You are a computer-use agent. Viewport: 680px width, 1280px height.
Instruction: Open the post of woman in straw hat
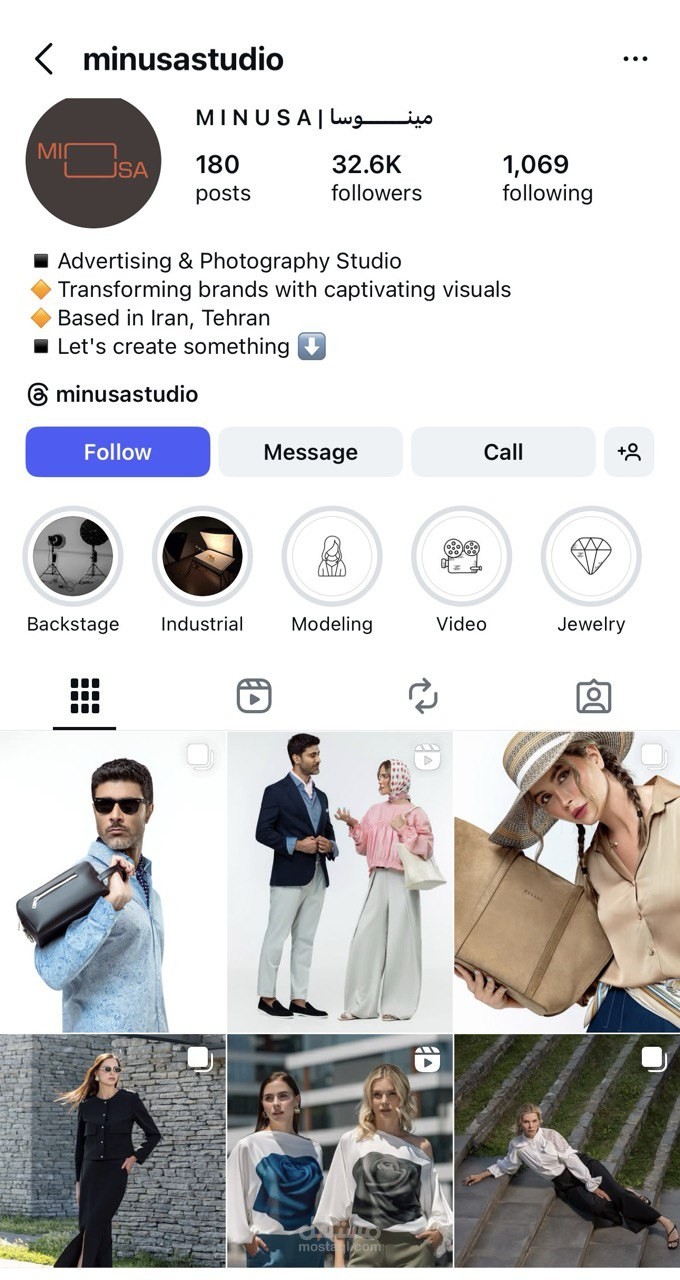coord(567,882)
